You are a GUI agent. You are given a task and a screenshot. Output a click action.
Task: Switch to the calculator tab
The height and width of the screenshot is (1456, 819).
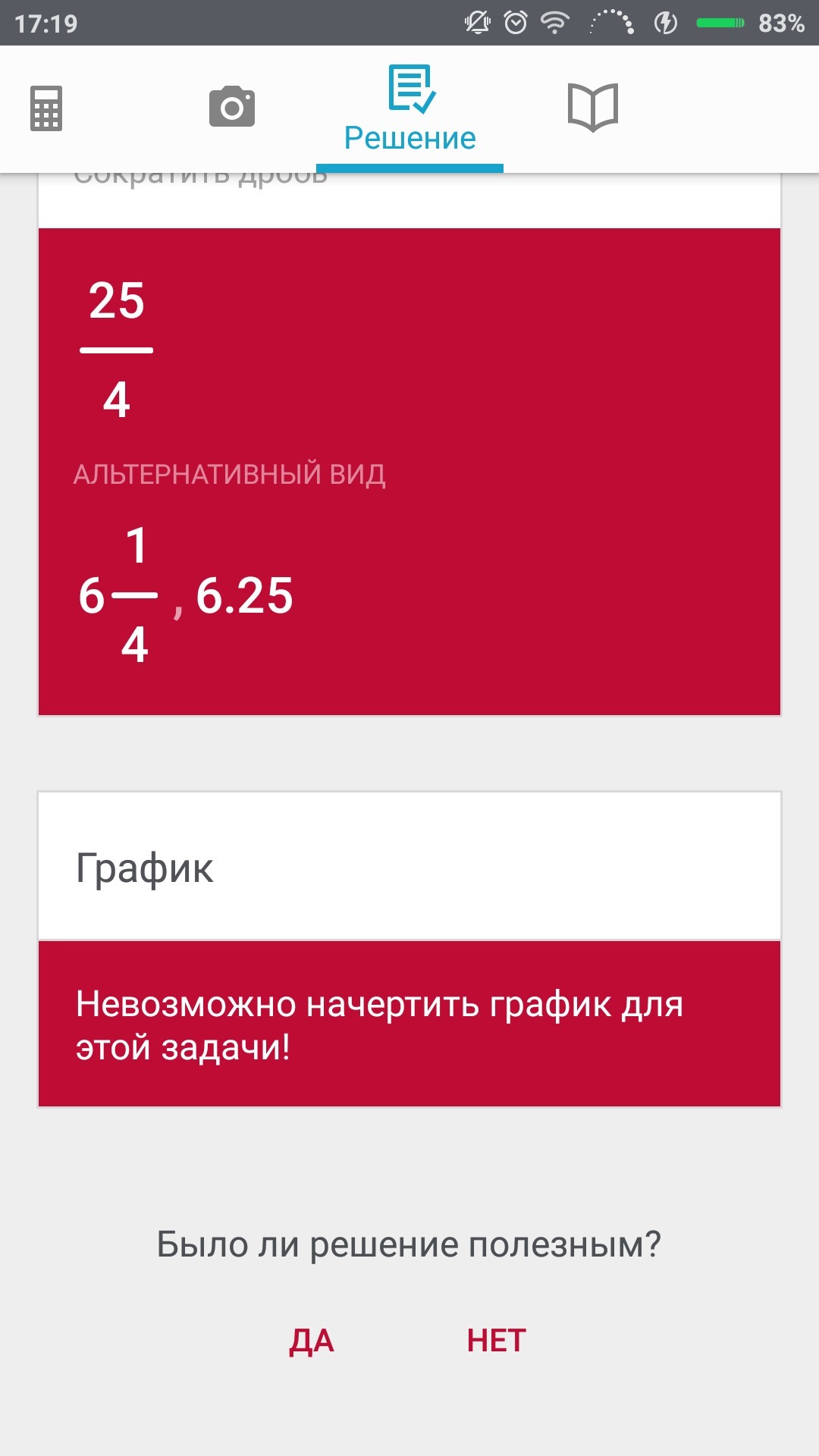[x=46, y=108]
